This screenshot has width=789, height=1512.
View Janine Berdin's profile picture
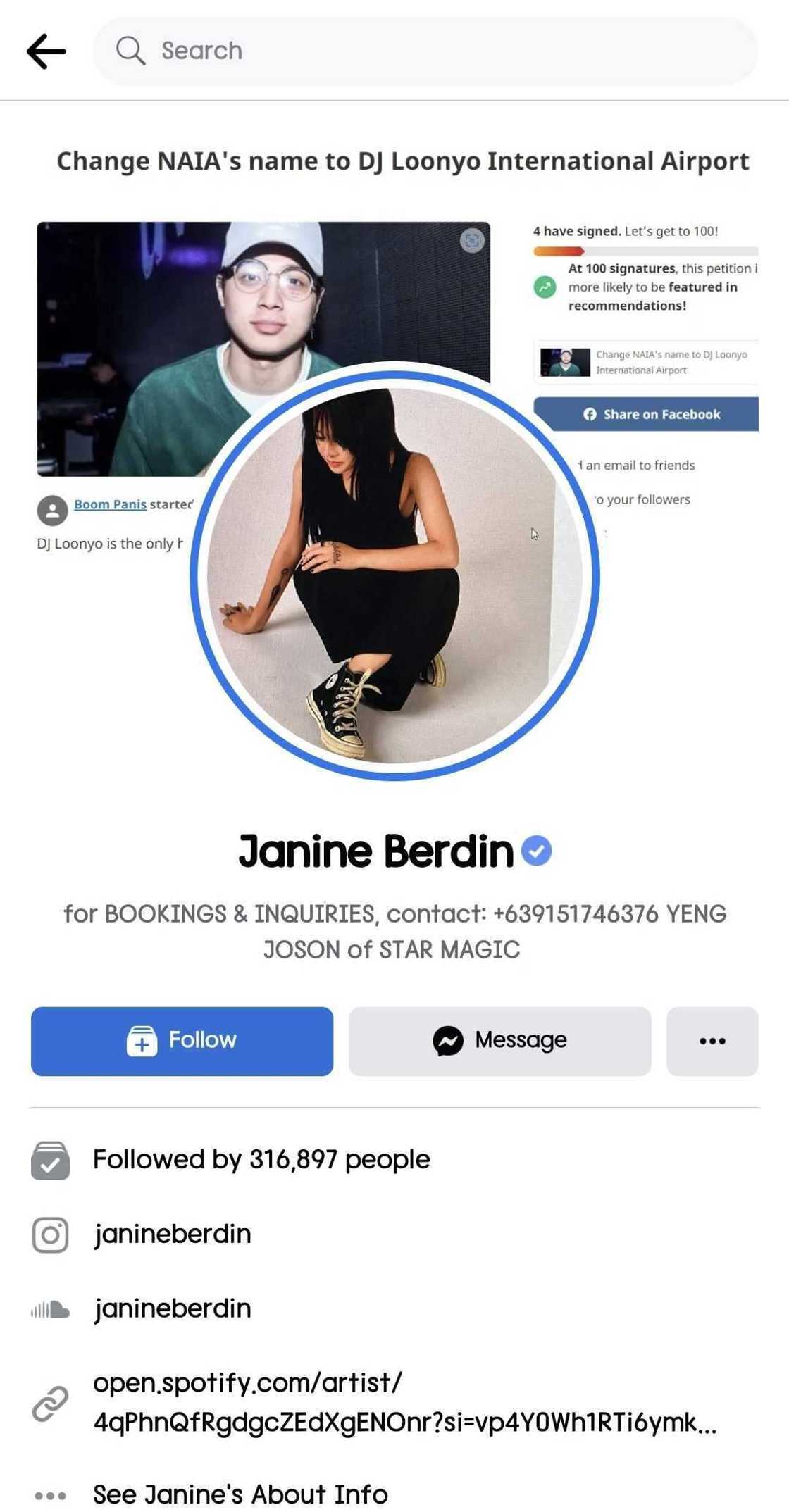click(394, 574)
